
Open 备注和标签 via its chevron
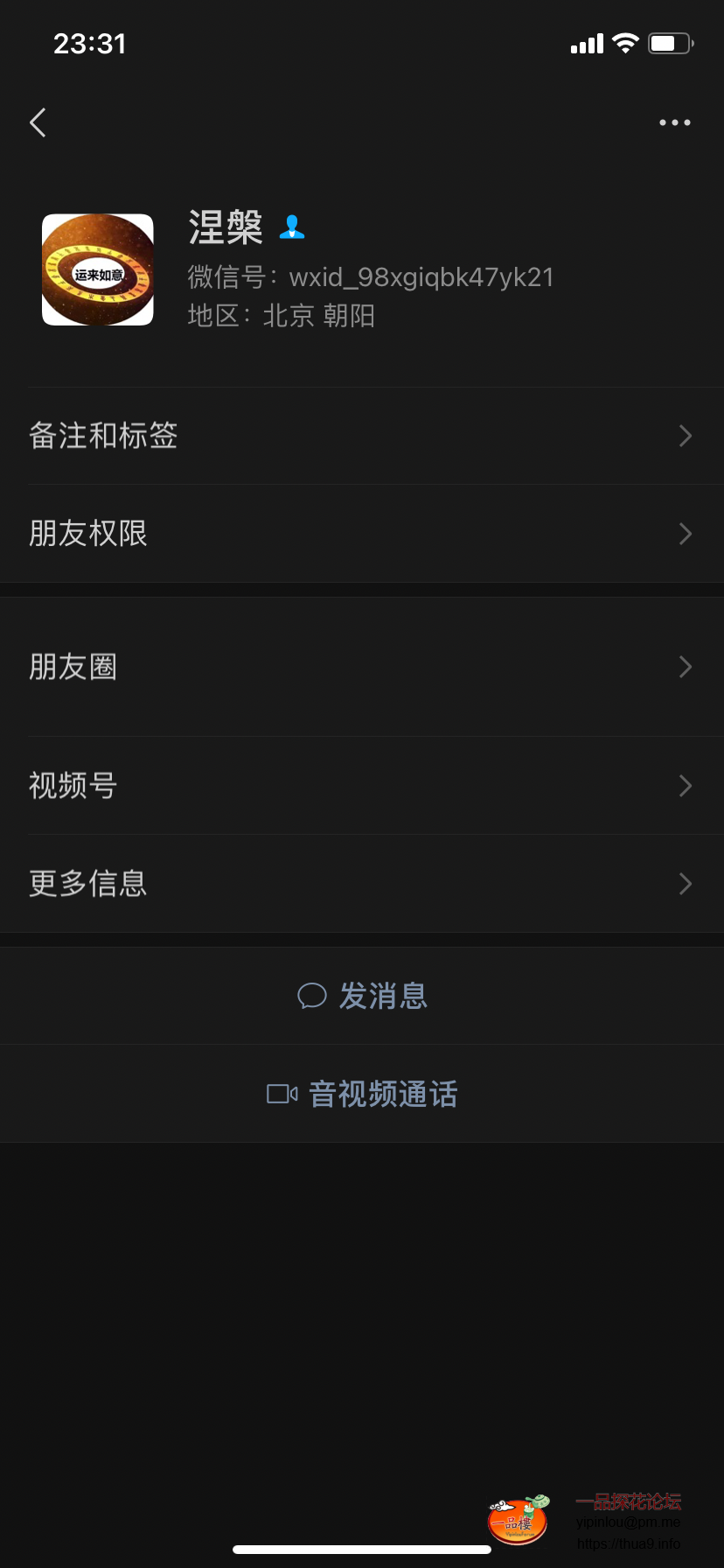click(686, 436)
